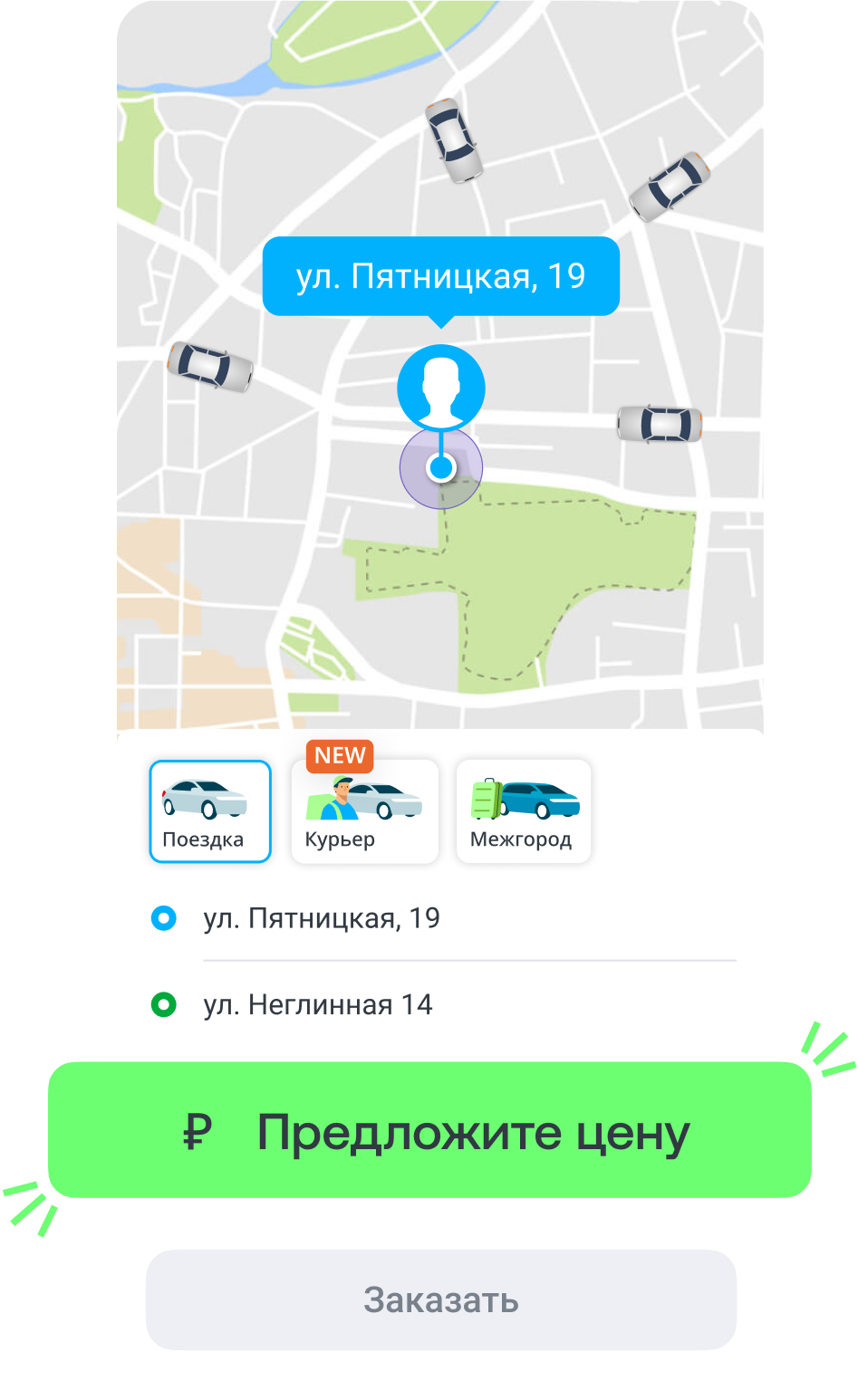Switch to the Поездка tab
This screenshot has width=858, height=1400.
tap(209, 811)
